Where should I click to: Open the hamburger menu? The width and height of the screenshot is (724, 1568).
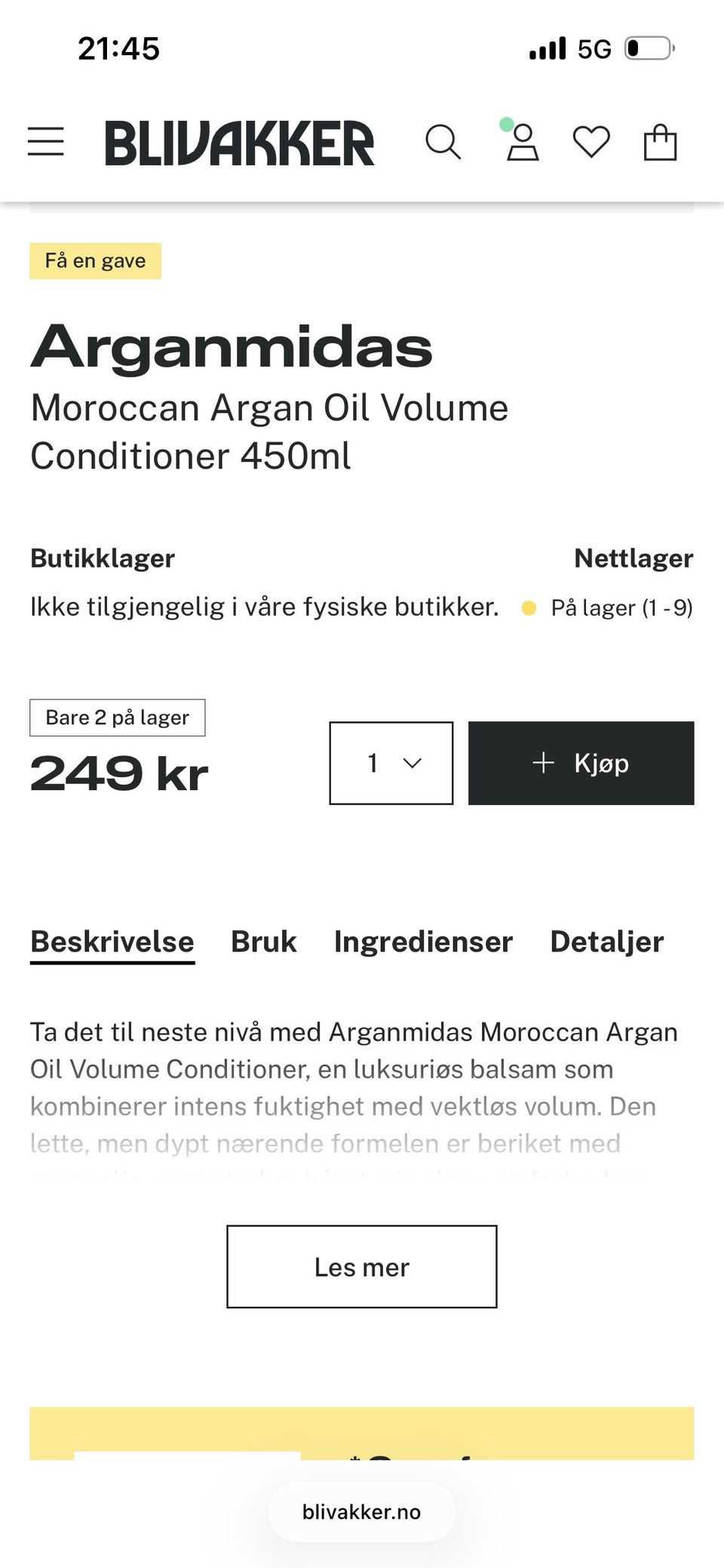(x=46, y=142)
